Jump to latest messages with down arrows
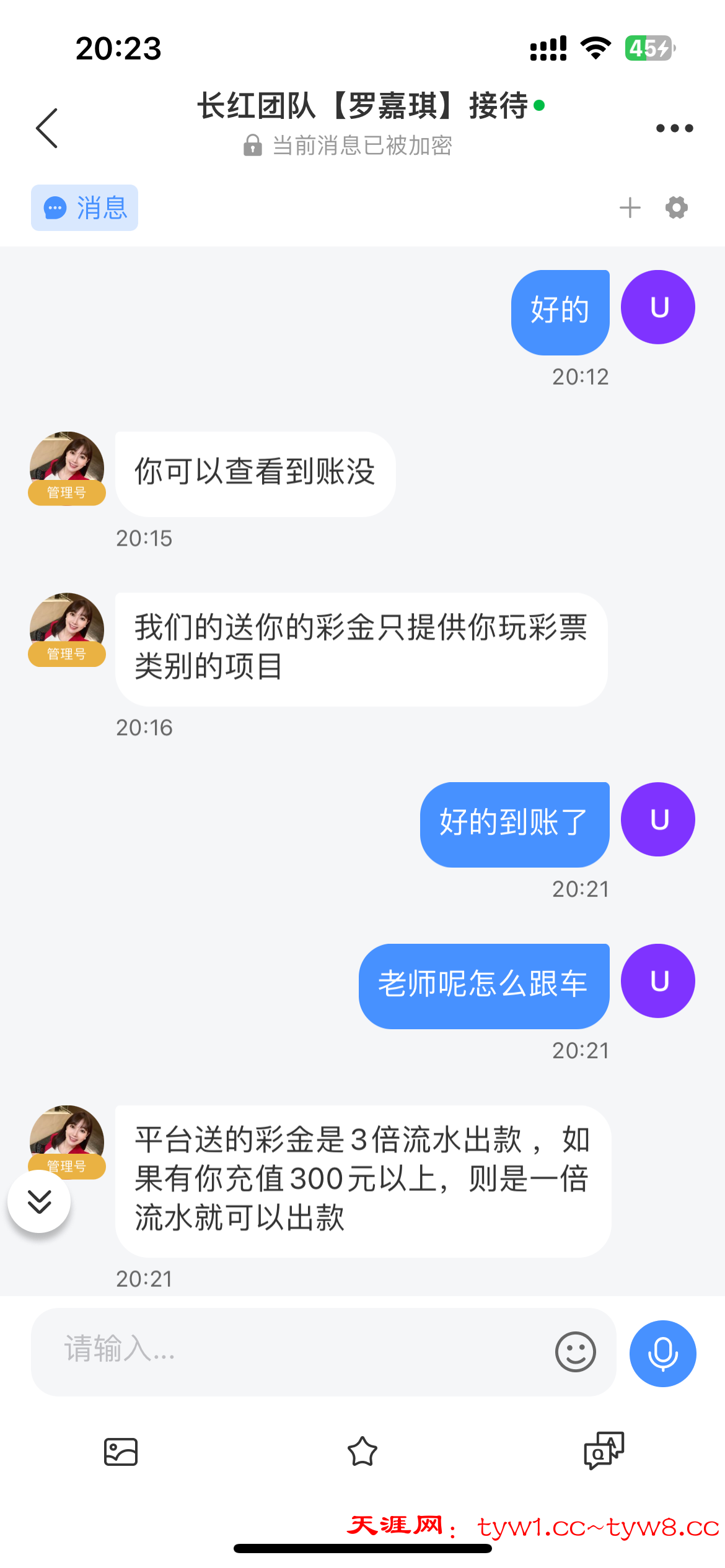 click(x=39, y=1201)
